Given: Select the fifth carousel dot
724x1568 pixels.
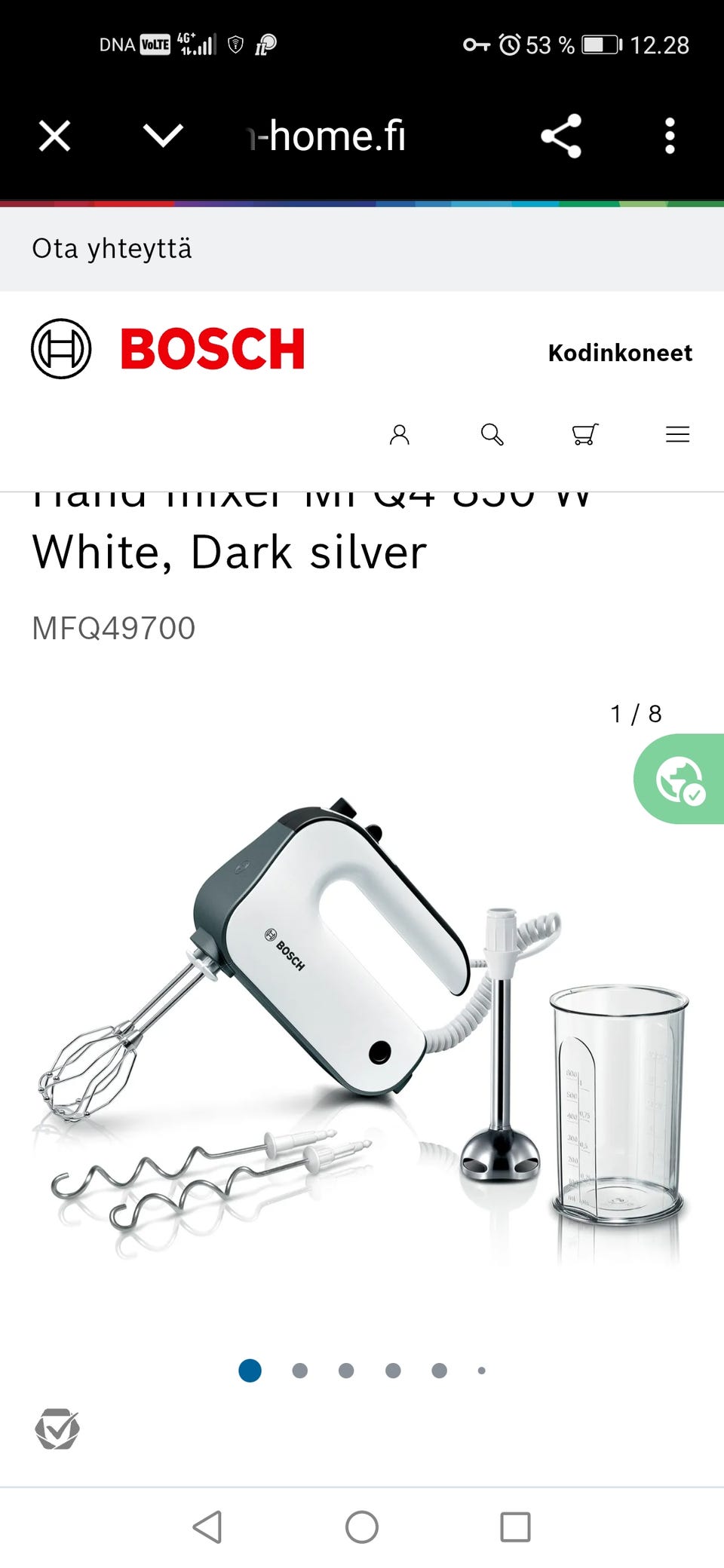Looking at the screenshot, I should pyautogui.click(x=440, y=1370).
